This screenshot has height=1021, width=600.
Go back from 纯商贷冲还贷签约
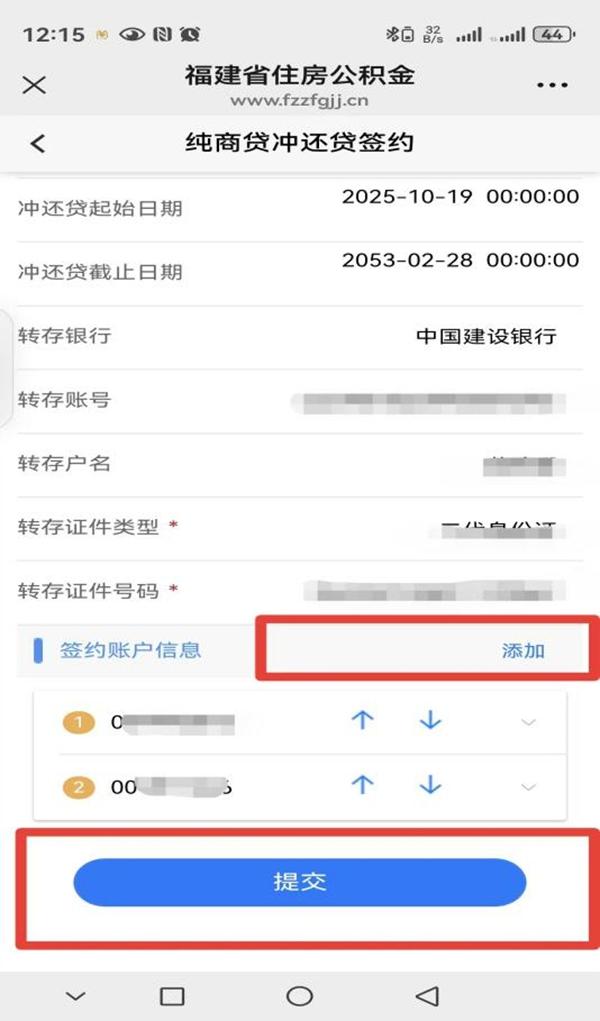tap(38, 143)
